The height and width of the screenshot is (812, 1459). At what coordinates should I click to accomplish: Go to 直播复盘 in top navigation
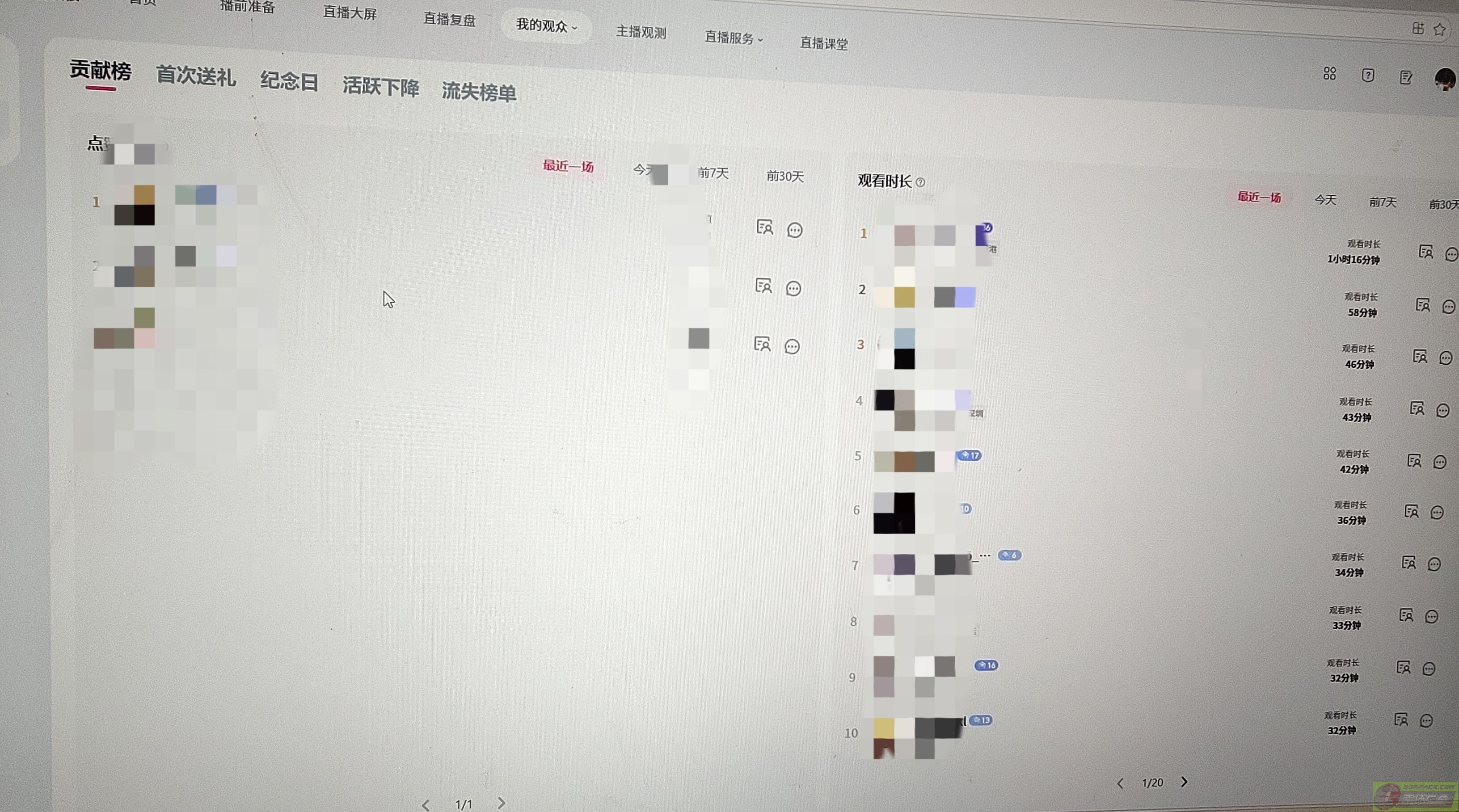click(449, 20)
